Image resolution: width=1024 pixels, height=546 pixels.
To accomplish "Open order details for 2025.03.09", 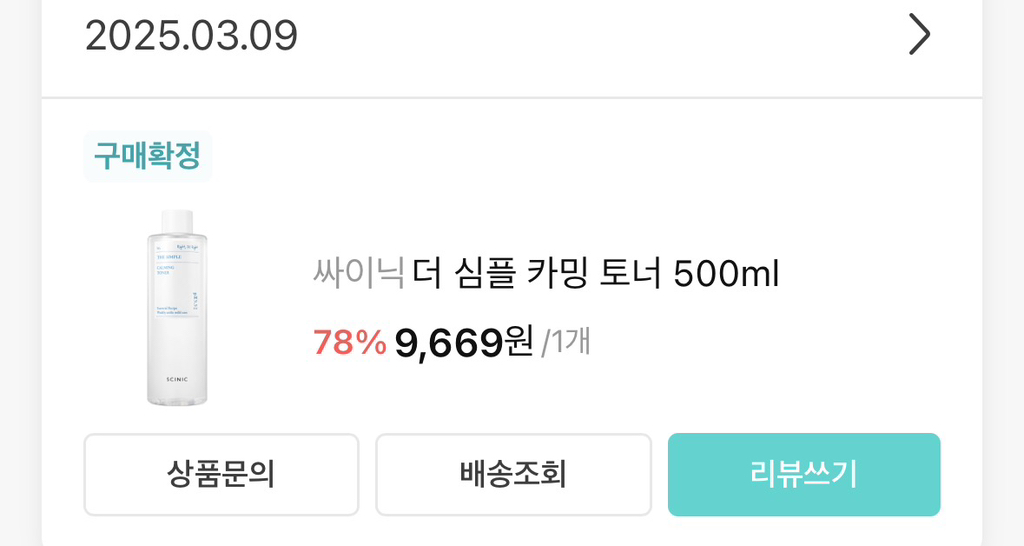I will (919, 36).
